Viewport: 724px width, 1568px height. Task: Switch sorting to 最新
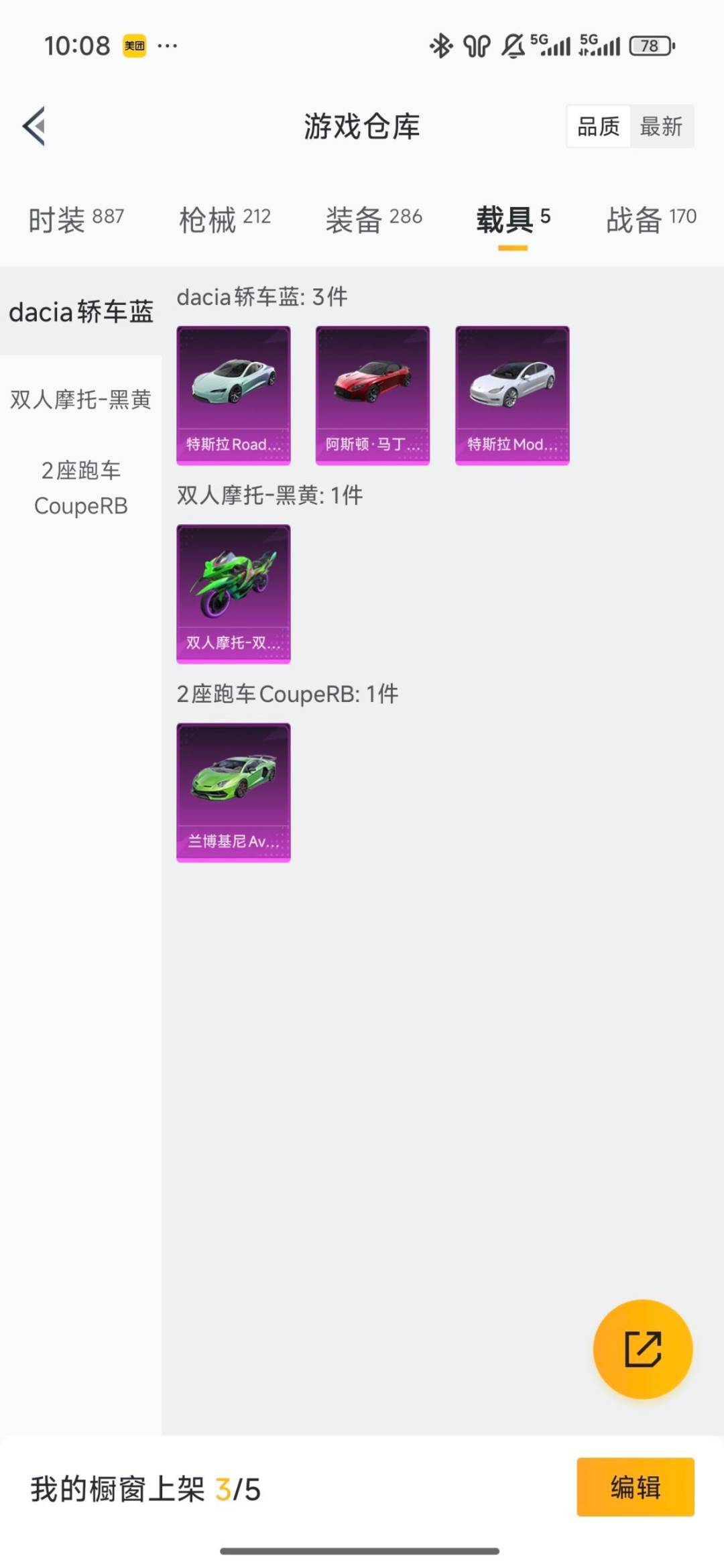(x=661, y=126)
